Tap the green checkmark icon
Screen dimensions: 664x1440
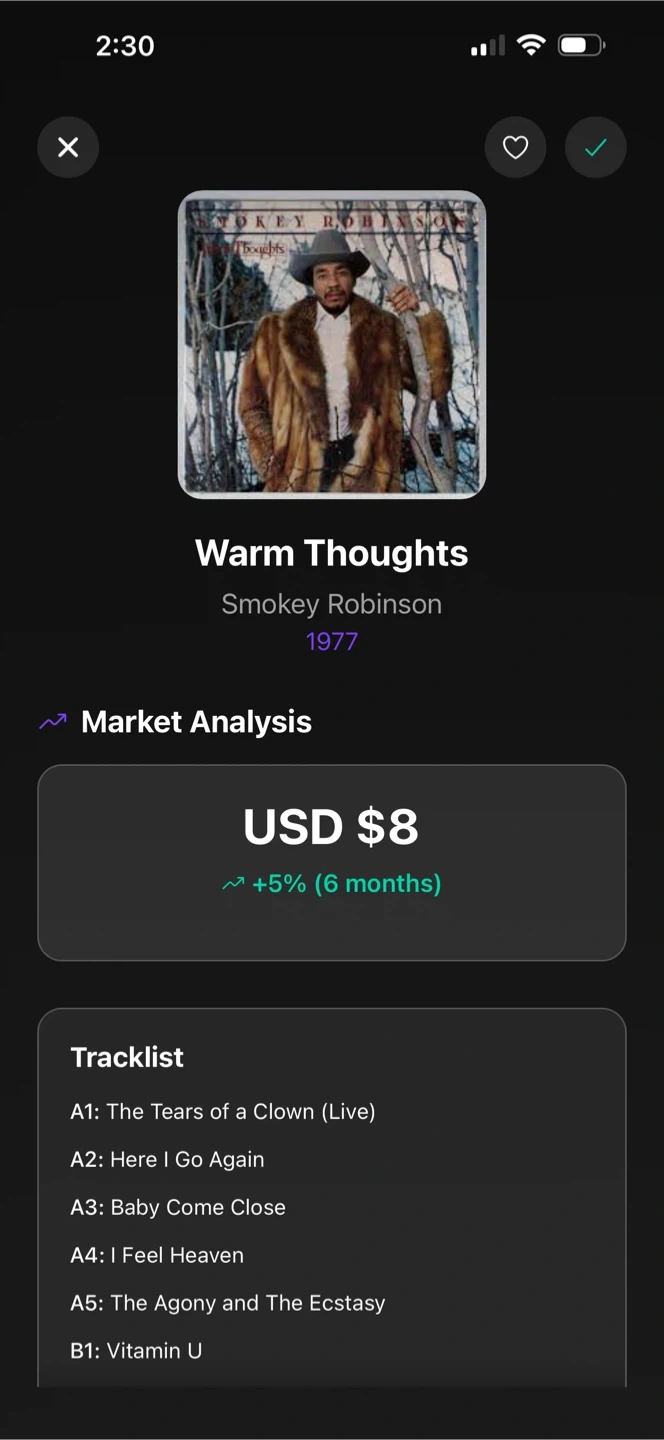(596, 148)
